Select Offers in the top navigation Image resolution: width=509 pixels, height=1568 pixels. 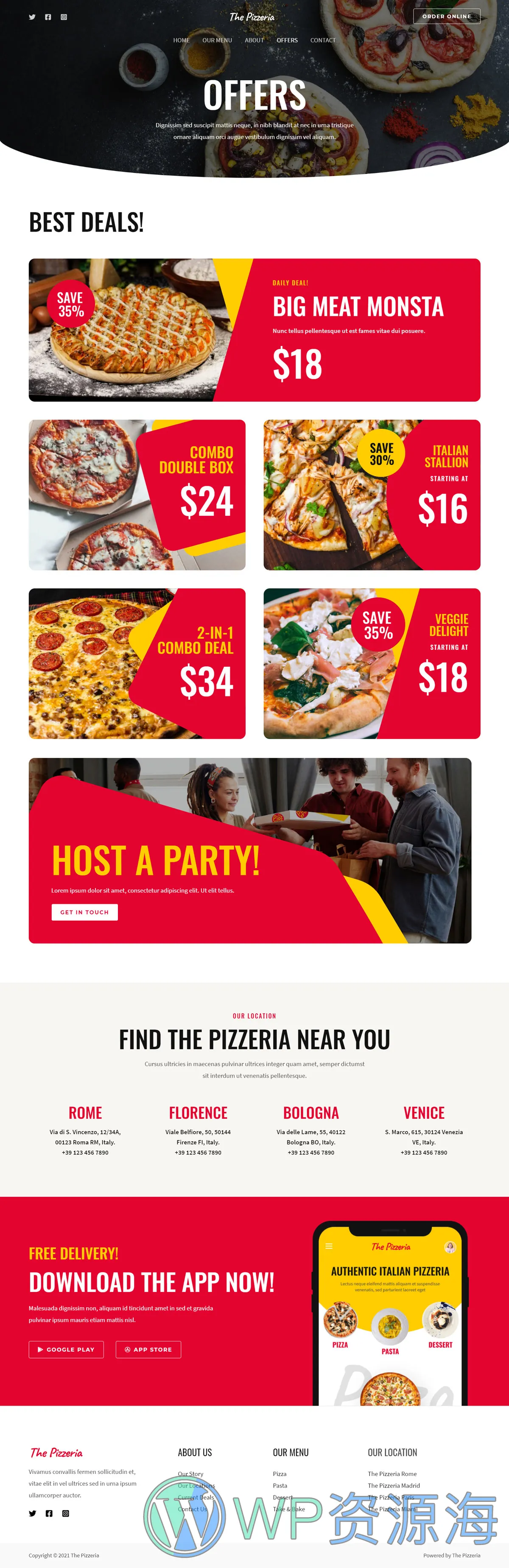point(288,40)
